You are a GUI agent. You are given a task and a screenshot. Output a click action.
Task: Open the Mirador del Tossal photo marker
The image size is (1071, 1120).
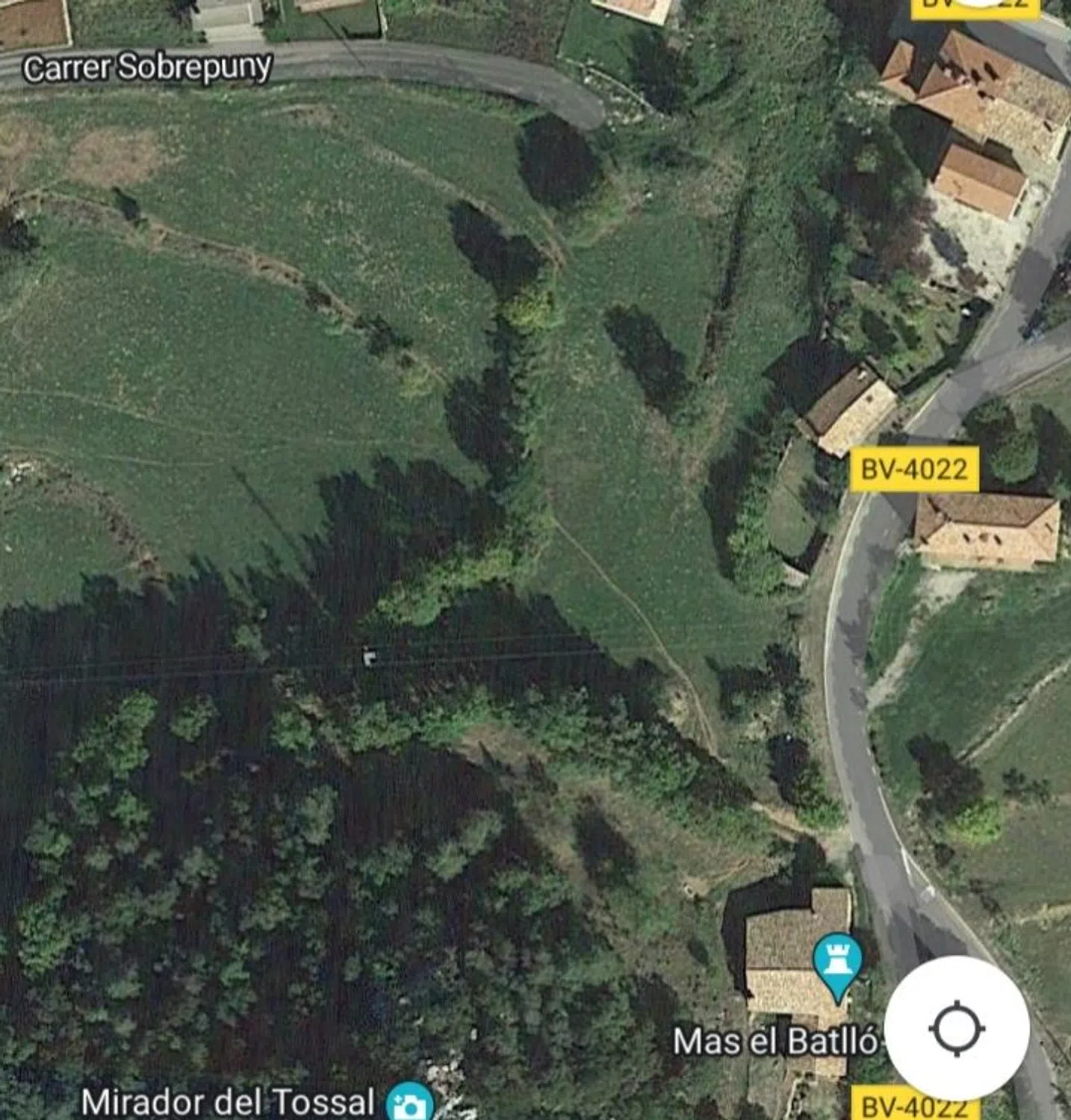409,1102
